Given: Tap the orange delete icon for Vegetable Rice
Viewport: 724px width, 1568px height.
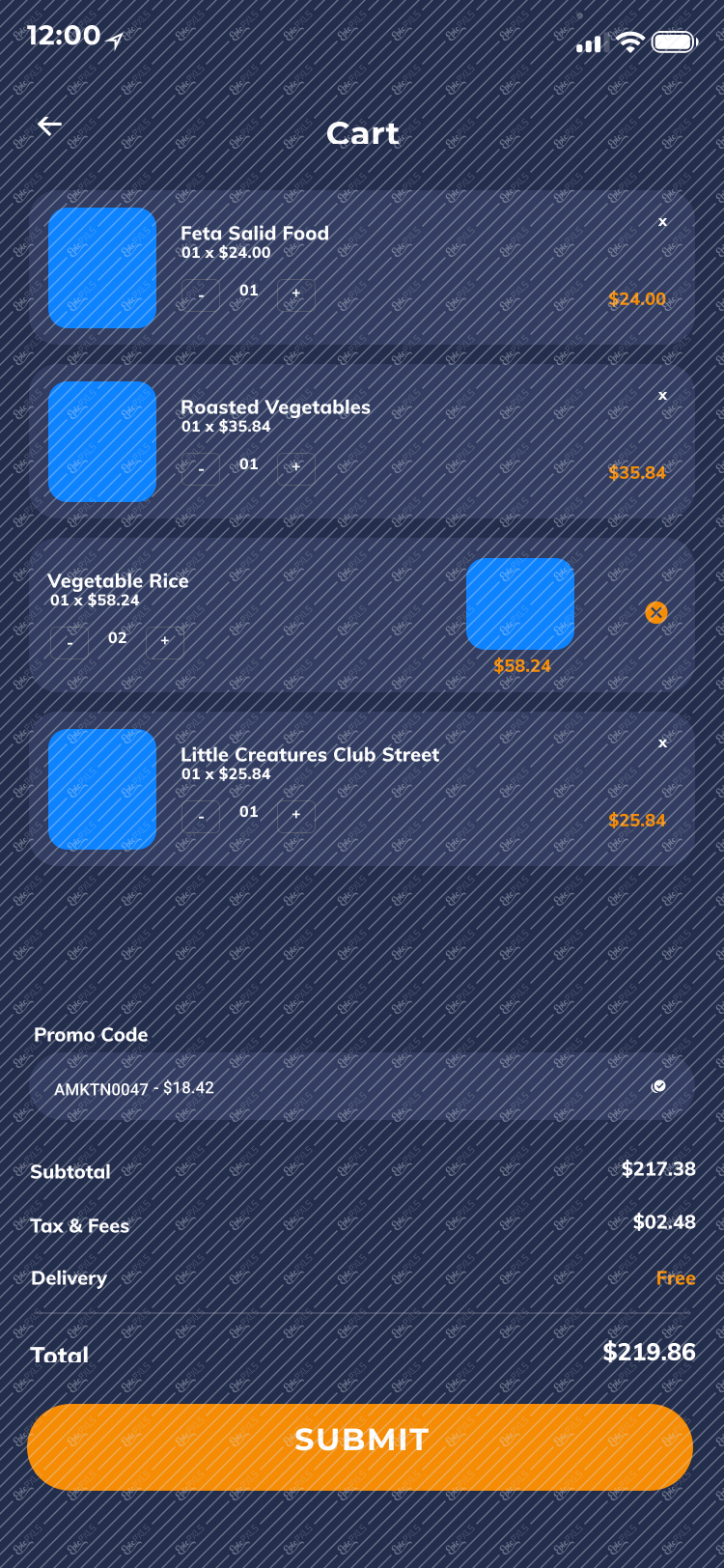Looking at the screenshot, I should point(656,612).
